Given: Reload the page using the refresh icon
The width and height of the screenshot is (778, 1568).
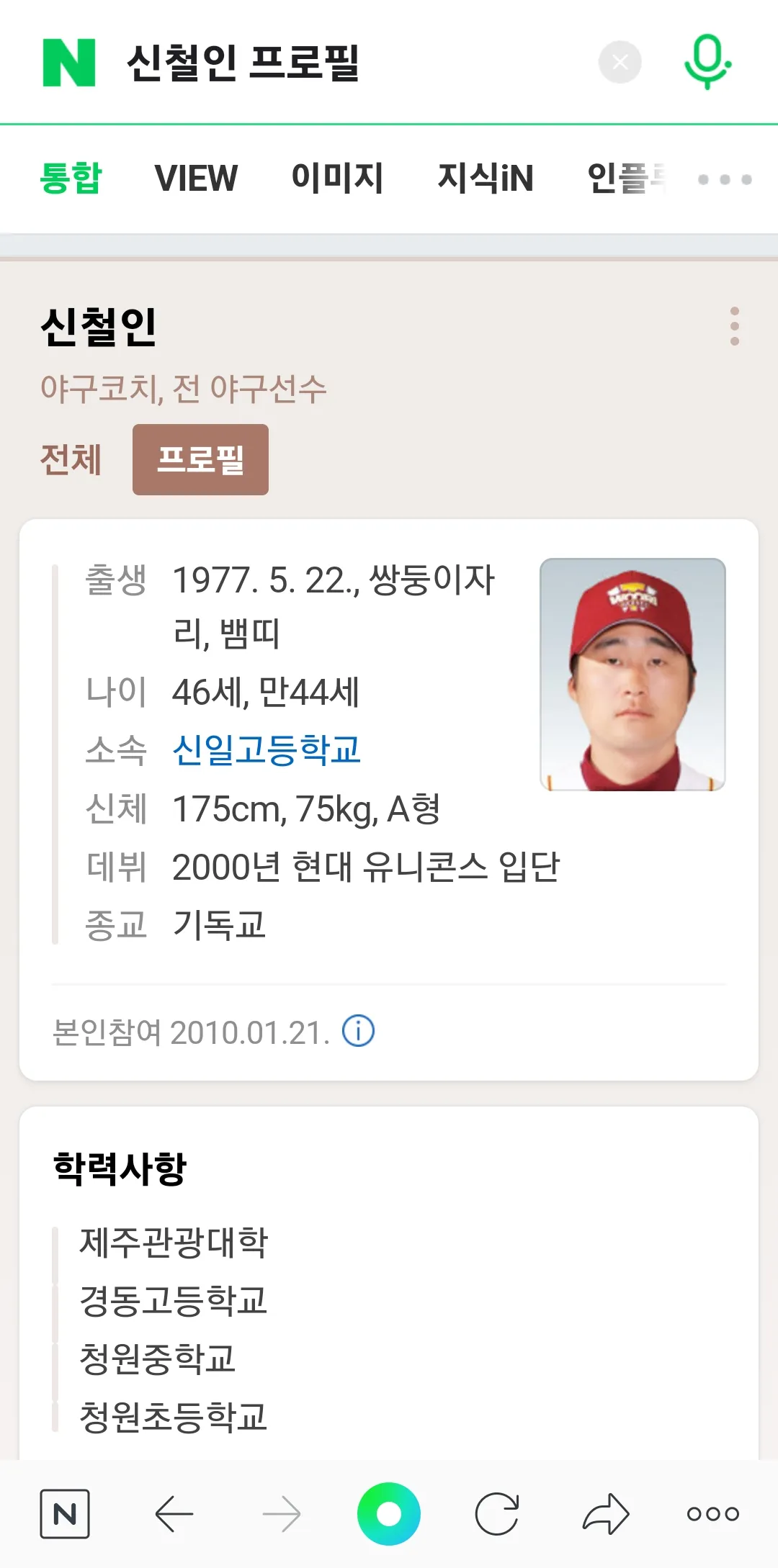Looking at the screenshot, I should click(496, 1513).
